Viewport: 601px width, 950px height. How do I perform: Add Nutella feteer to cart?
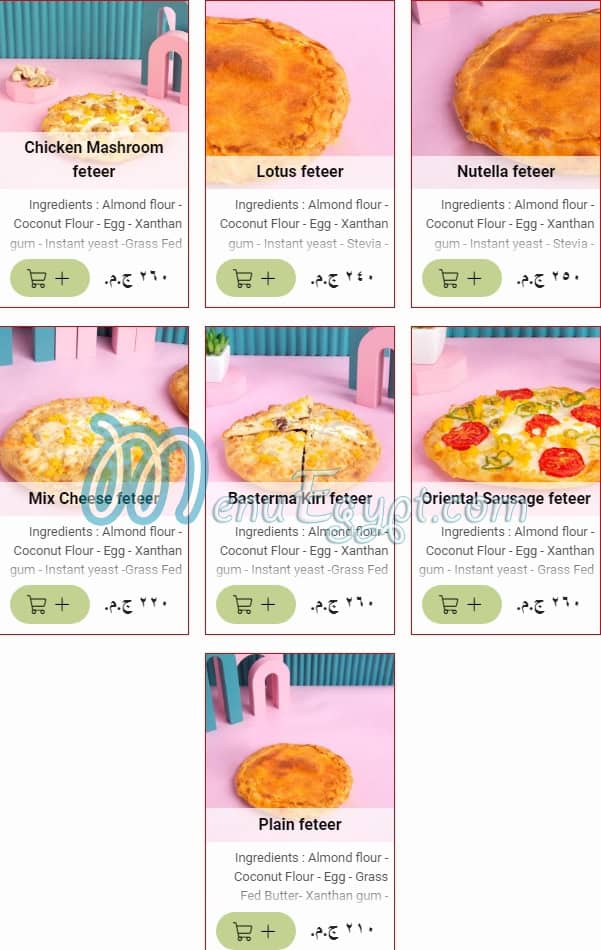pos(462,278)
